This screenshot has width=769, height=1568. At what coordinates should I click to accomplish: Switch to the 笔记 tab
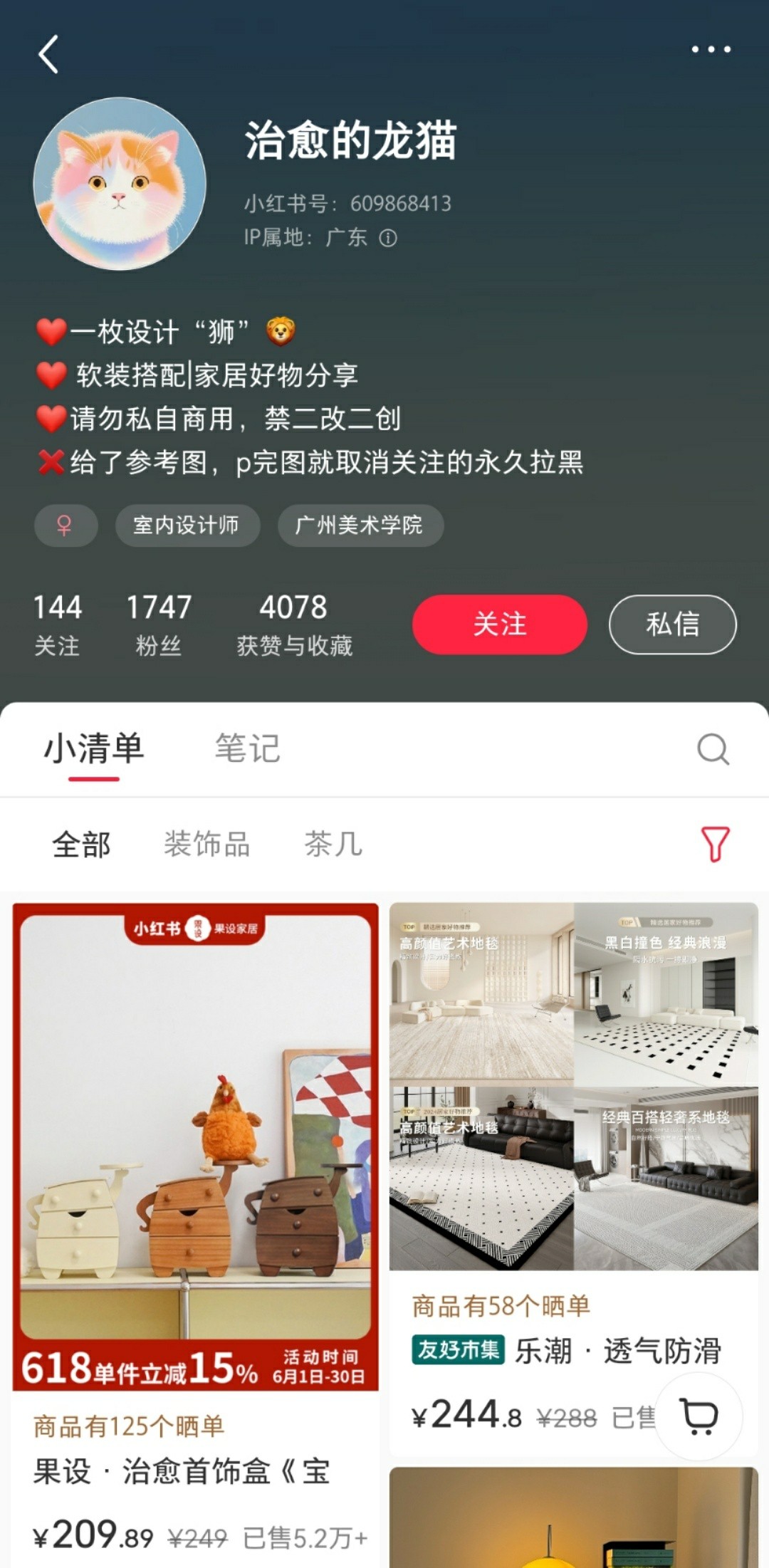pos(247,748)
